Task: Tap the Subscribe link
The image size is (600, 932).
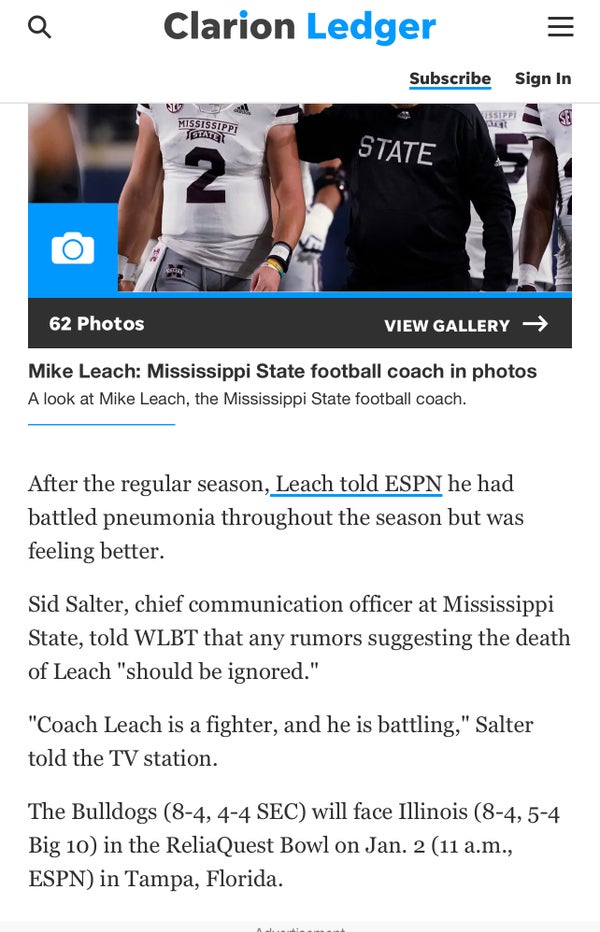Action: pyautogui.click(x=450, y=78)
